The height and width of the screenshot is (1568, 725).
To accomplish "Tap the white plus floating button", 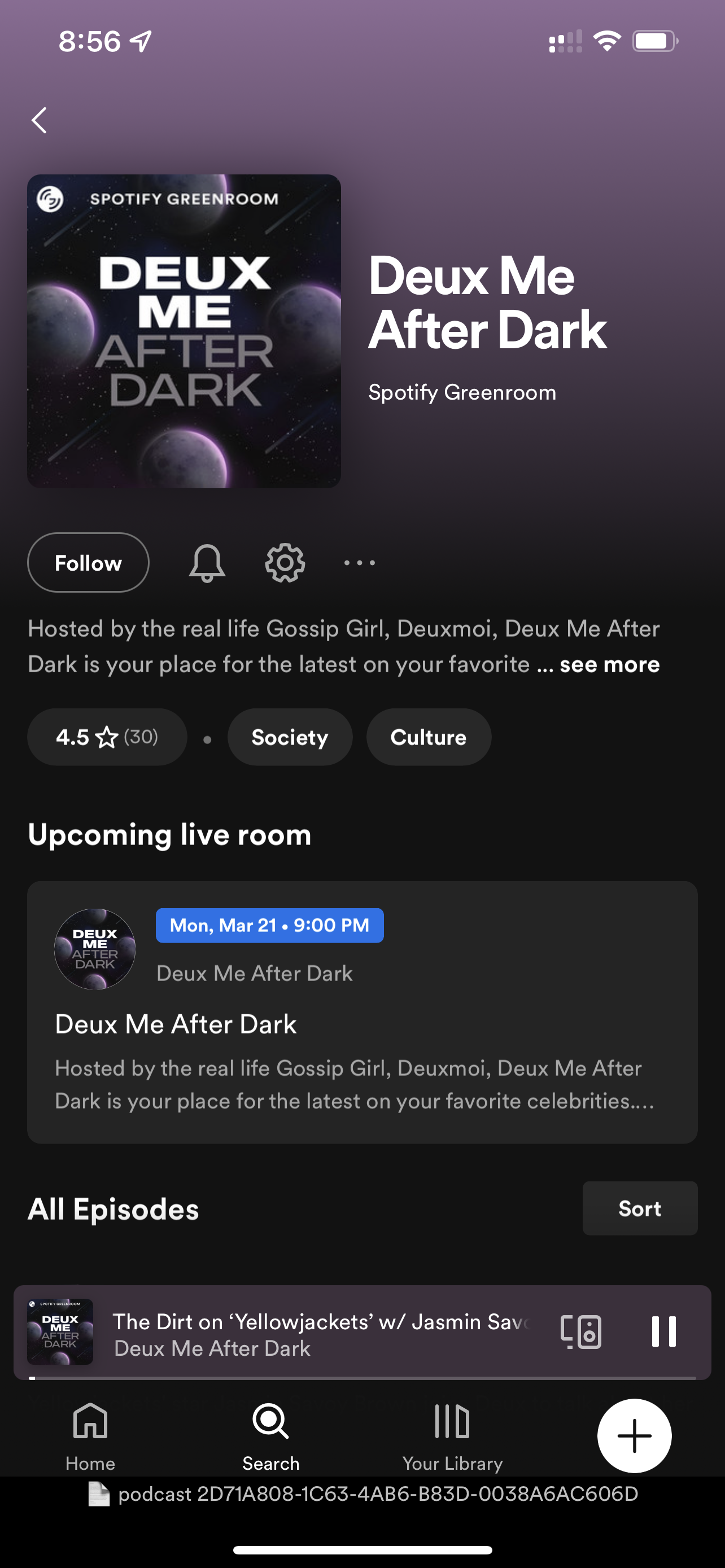I will pyautogui.click(x=634, y=1436).
